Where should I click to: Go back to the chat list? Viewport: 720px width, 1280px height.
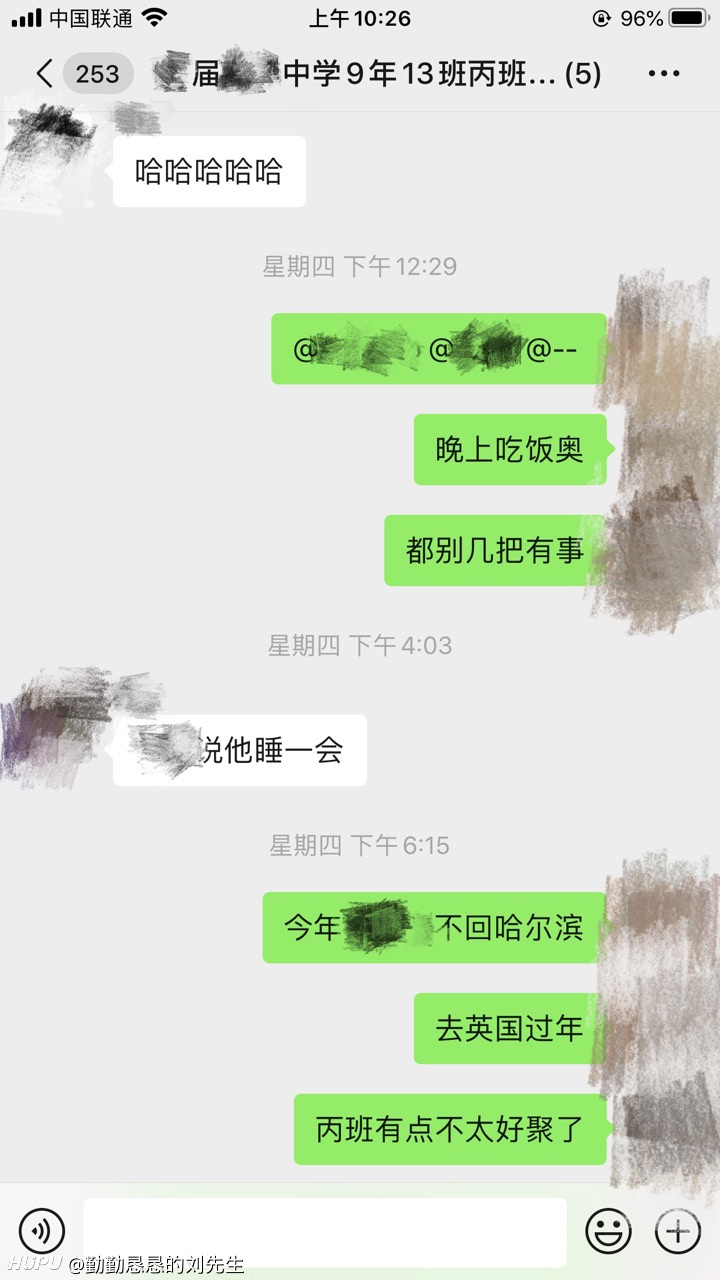point(43,74)
